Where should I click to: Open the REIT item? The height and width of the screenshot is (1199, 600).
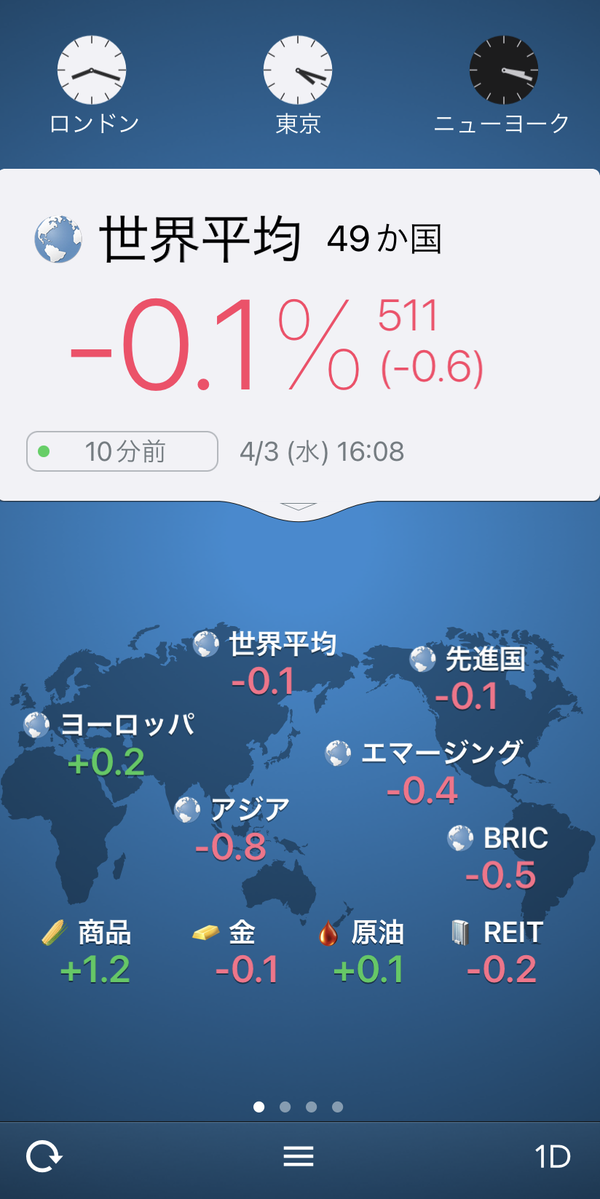click(496, 951)
